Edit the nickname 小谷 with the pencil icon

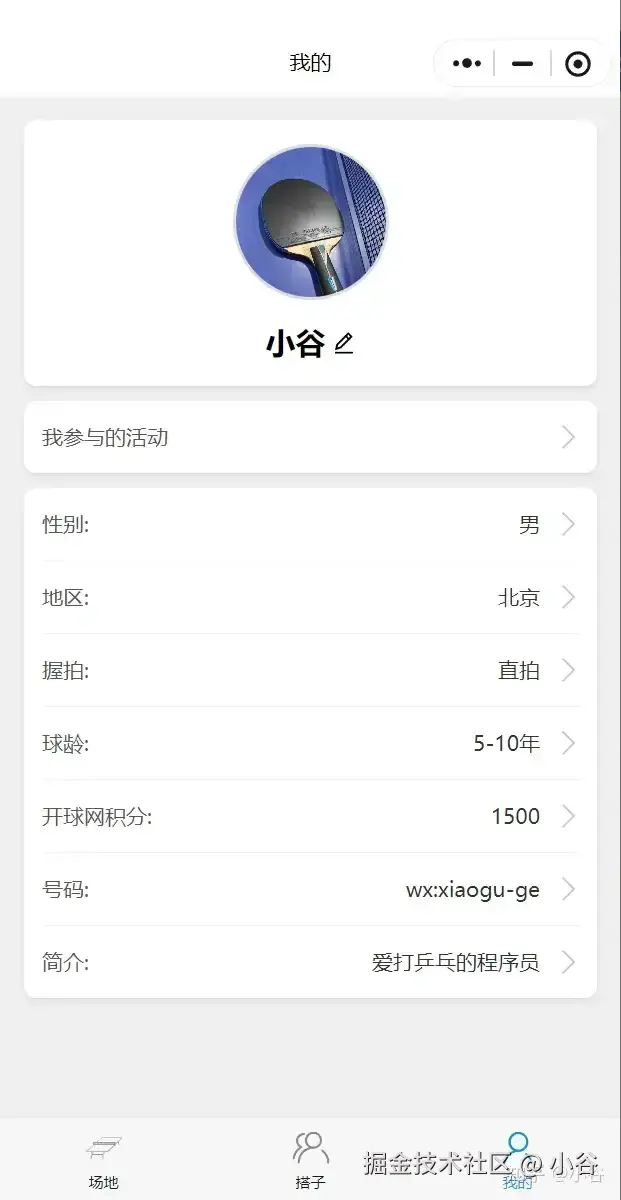tap(344, 345)
